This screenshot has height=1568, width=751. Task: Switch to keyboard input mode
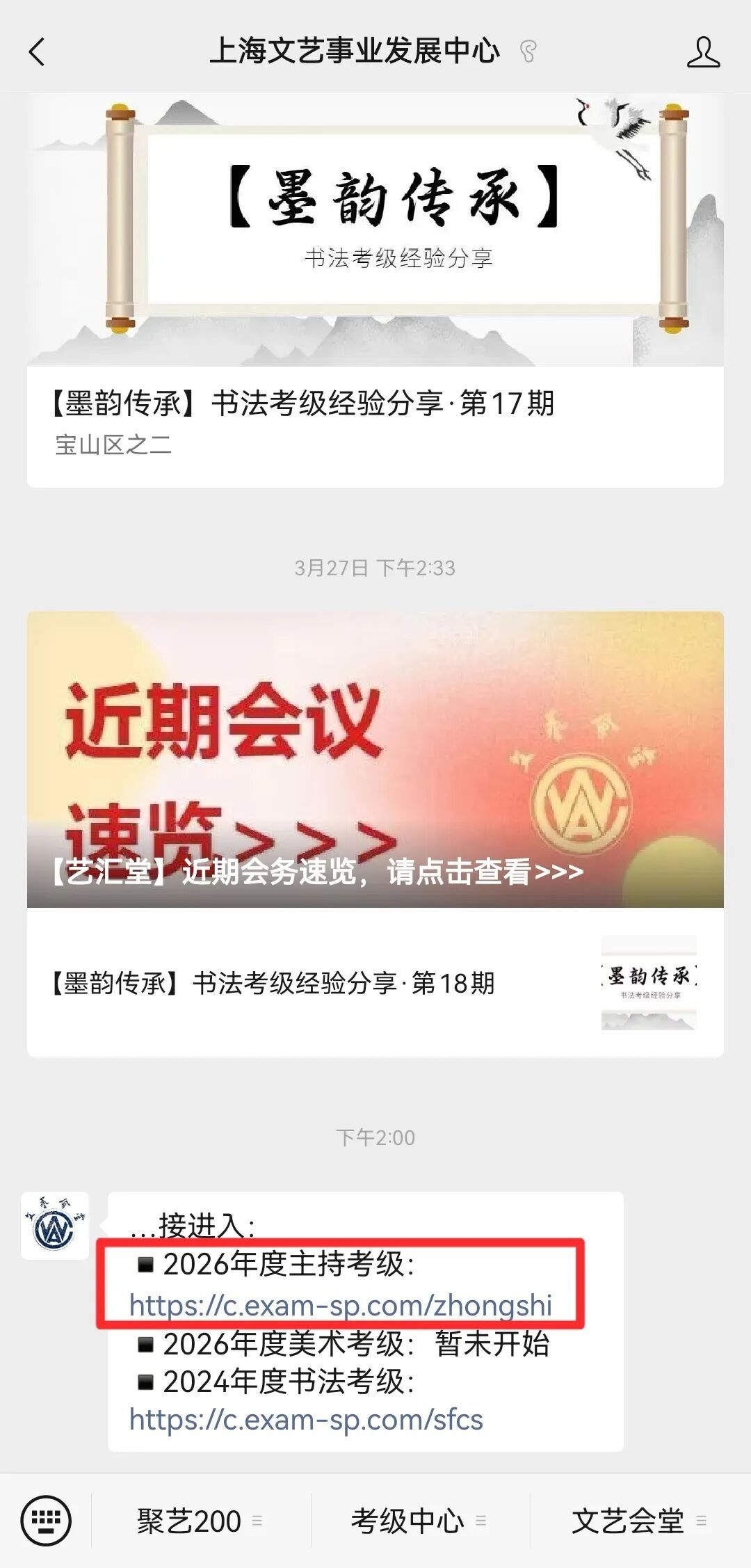(46, 1520)
